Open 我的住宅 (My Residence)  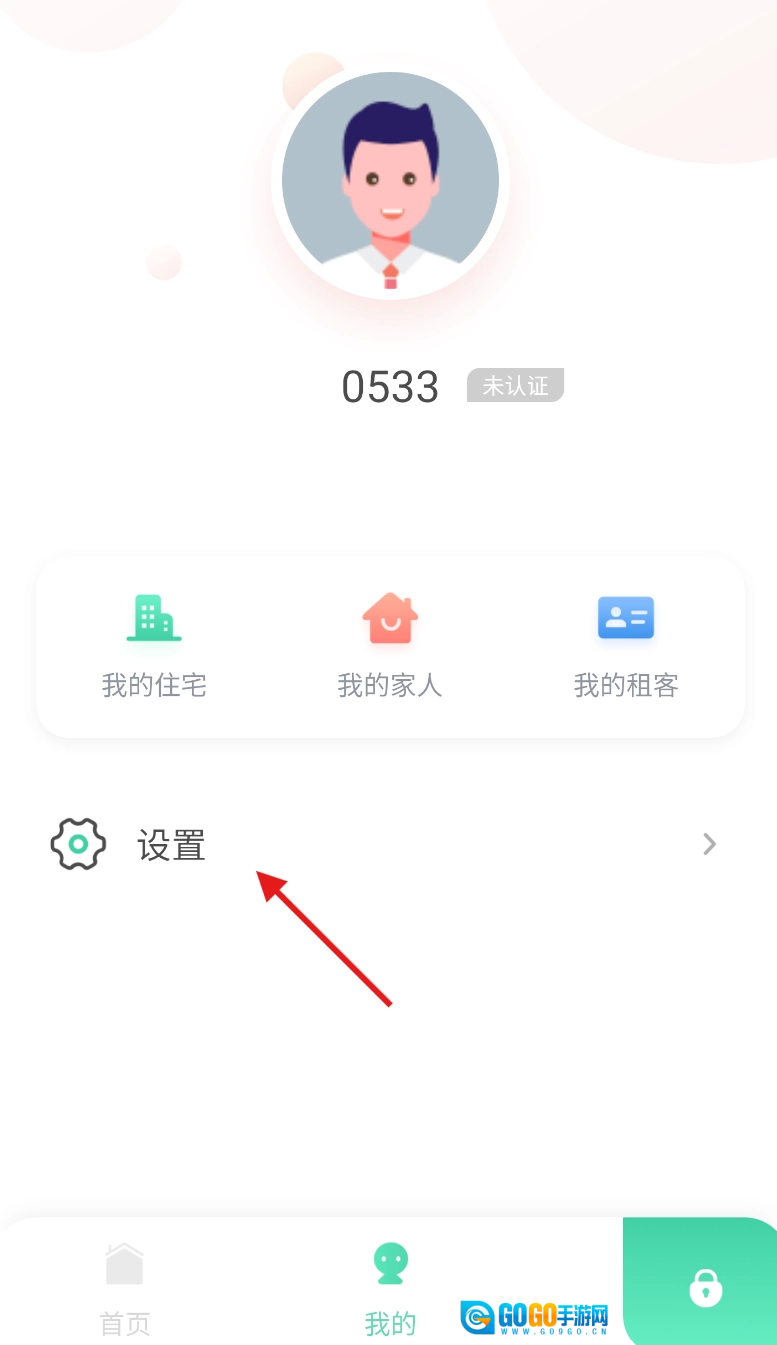(154, 645)
